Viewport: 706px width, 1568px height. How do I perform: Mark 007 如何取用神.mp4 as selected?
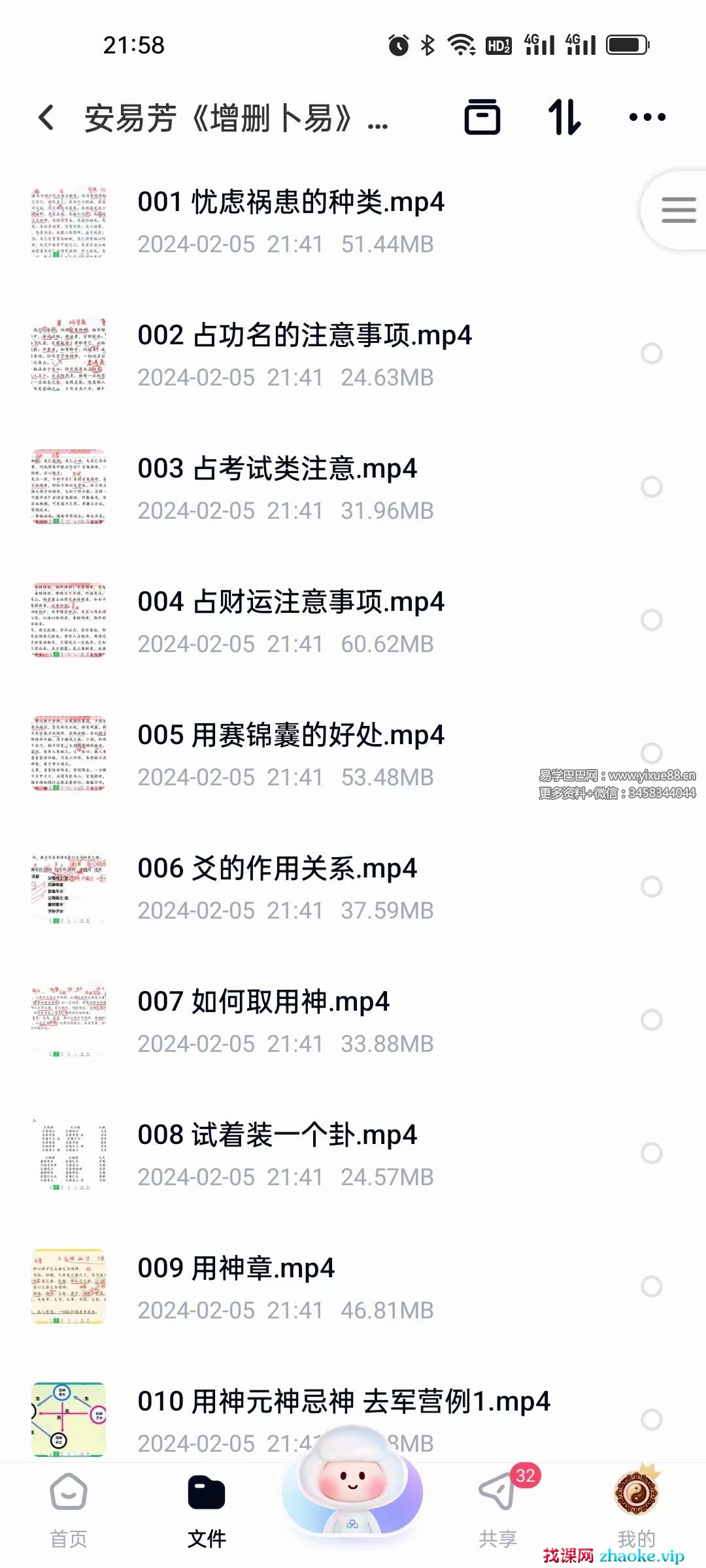click(x=651, y=1020)
